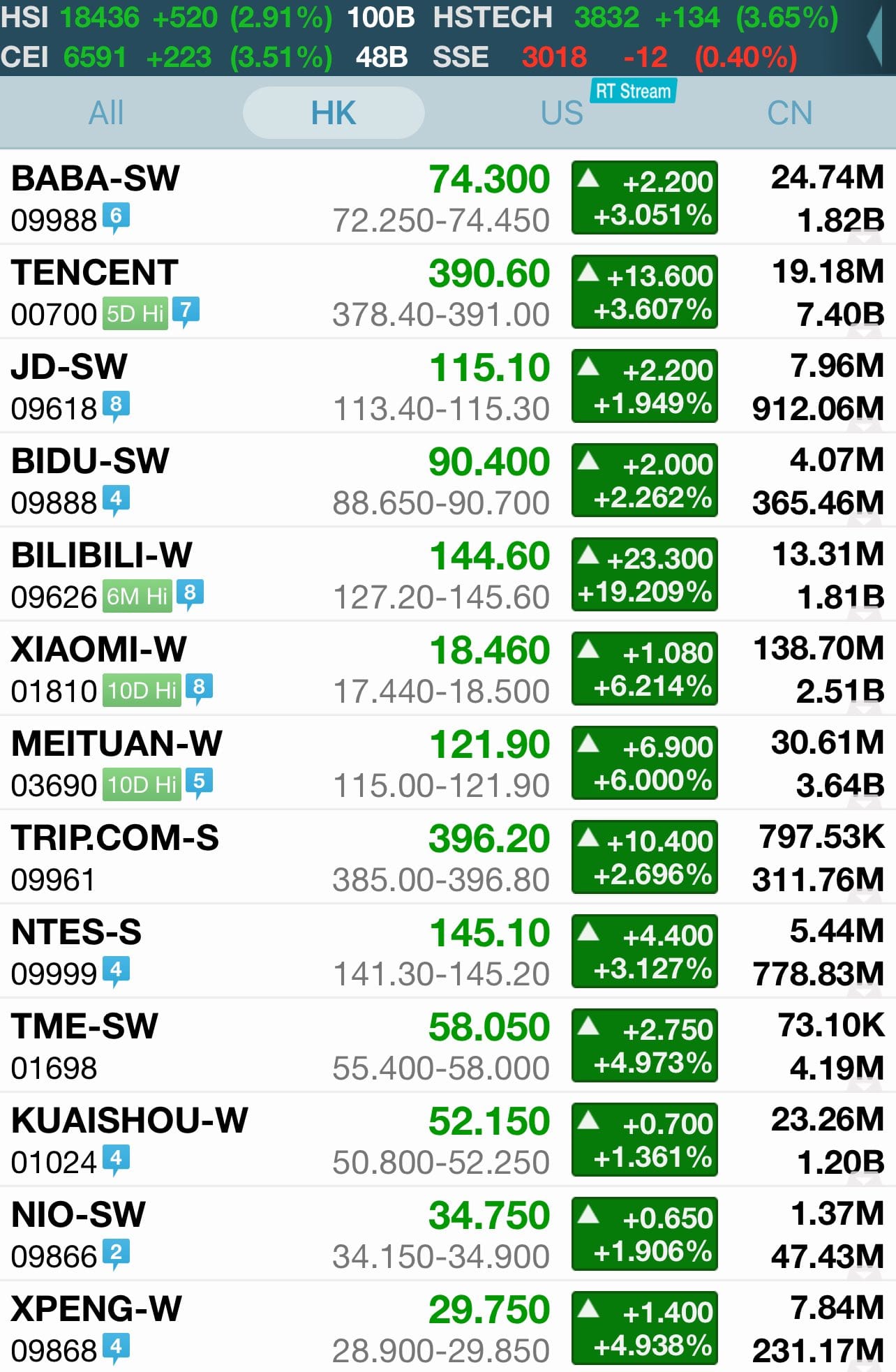Open NTES-S 09999 quote
The height and width of the screenshot is (1372, 896).
pyautogui.click(x=77, y=932)
